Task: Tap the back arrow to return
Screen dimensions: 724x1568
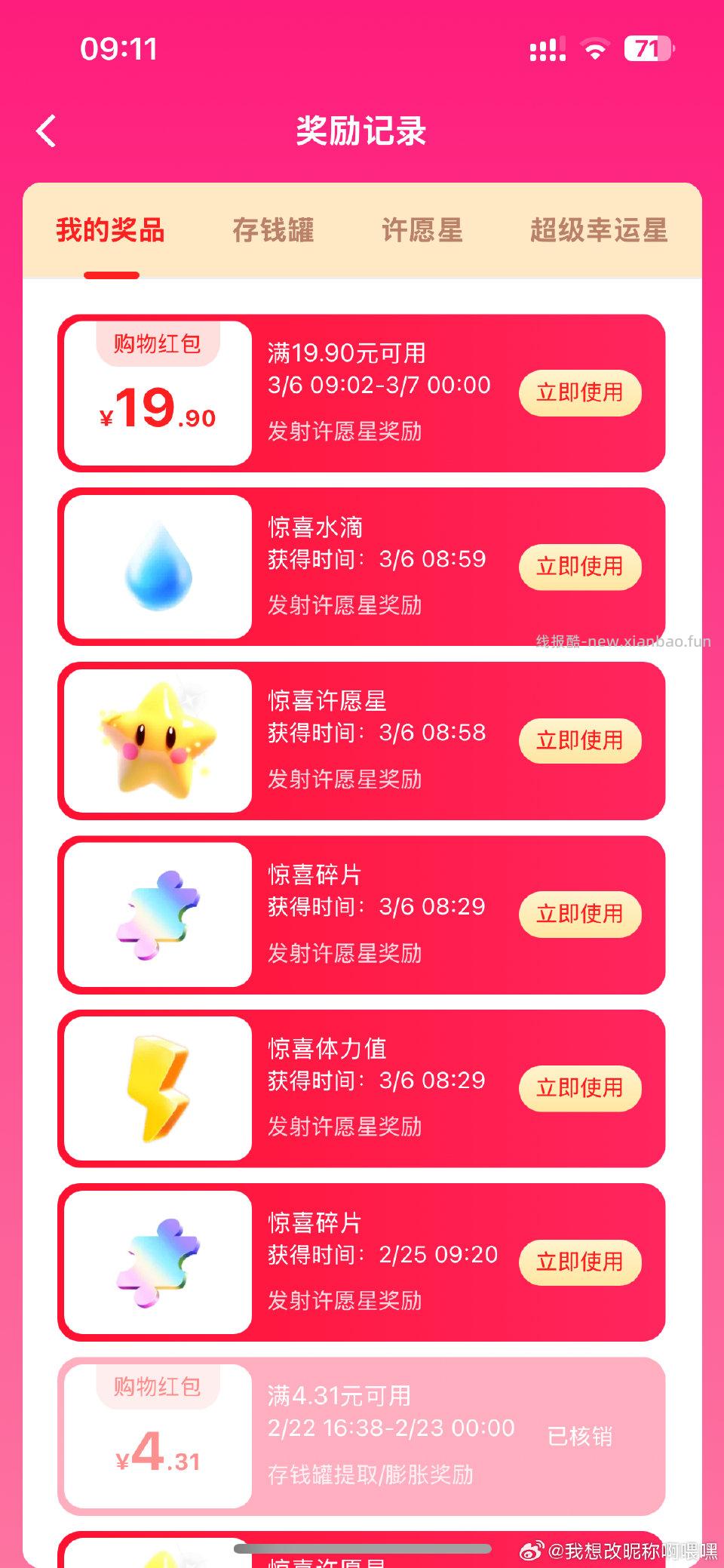Action: point(47,130)
